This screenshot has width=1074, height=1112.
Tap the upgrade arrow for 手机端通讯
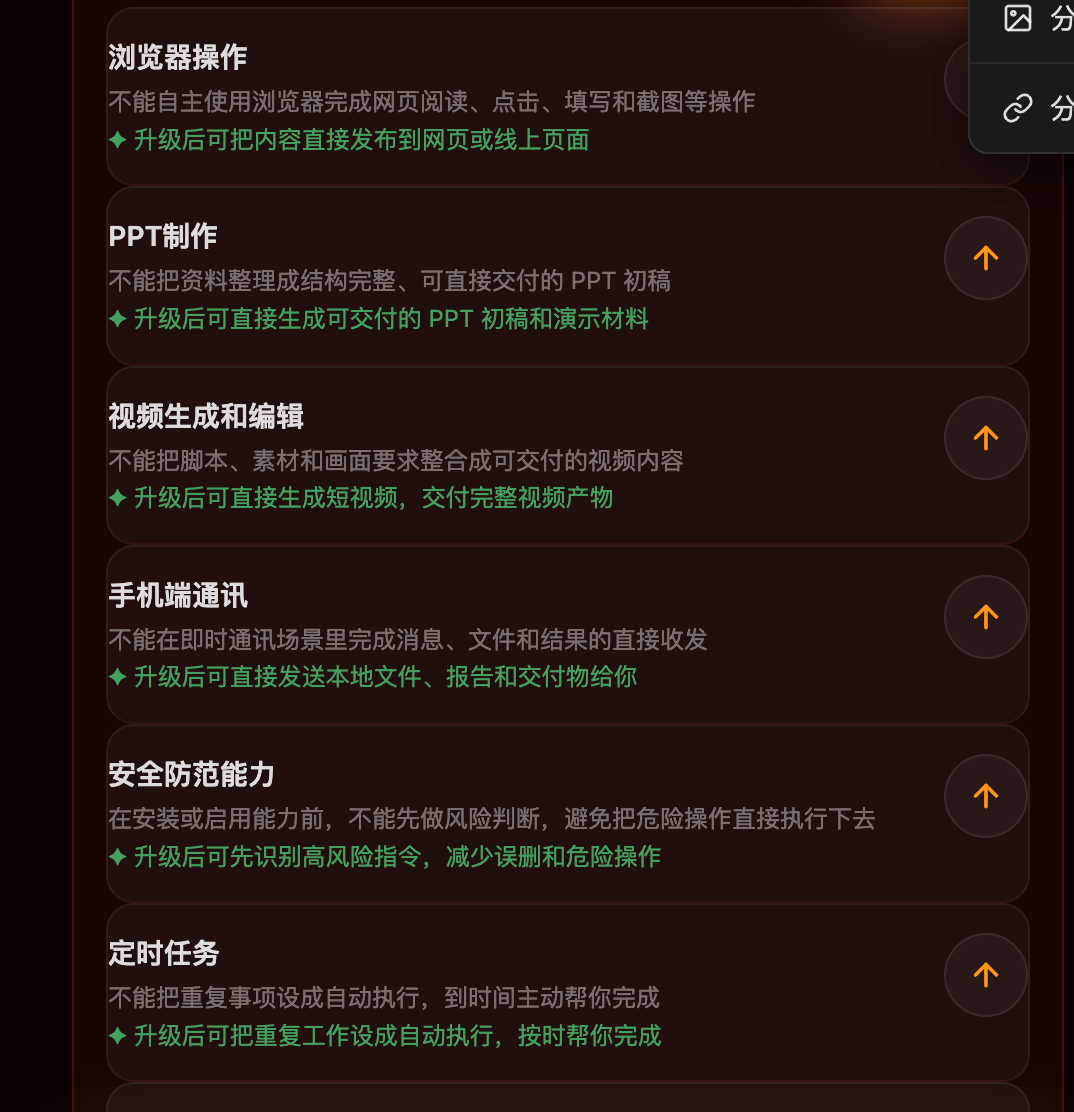pos(985,617)
